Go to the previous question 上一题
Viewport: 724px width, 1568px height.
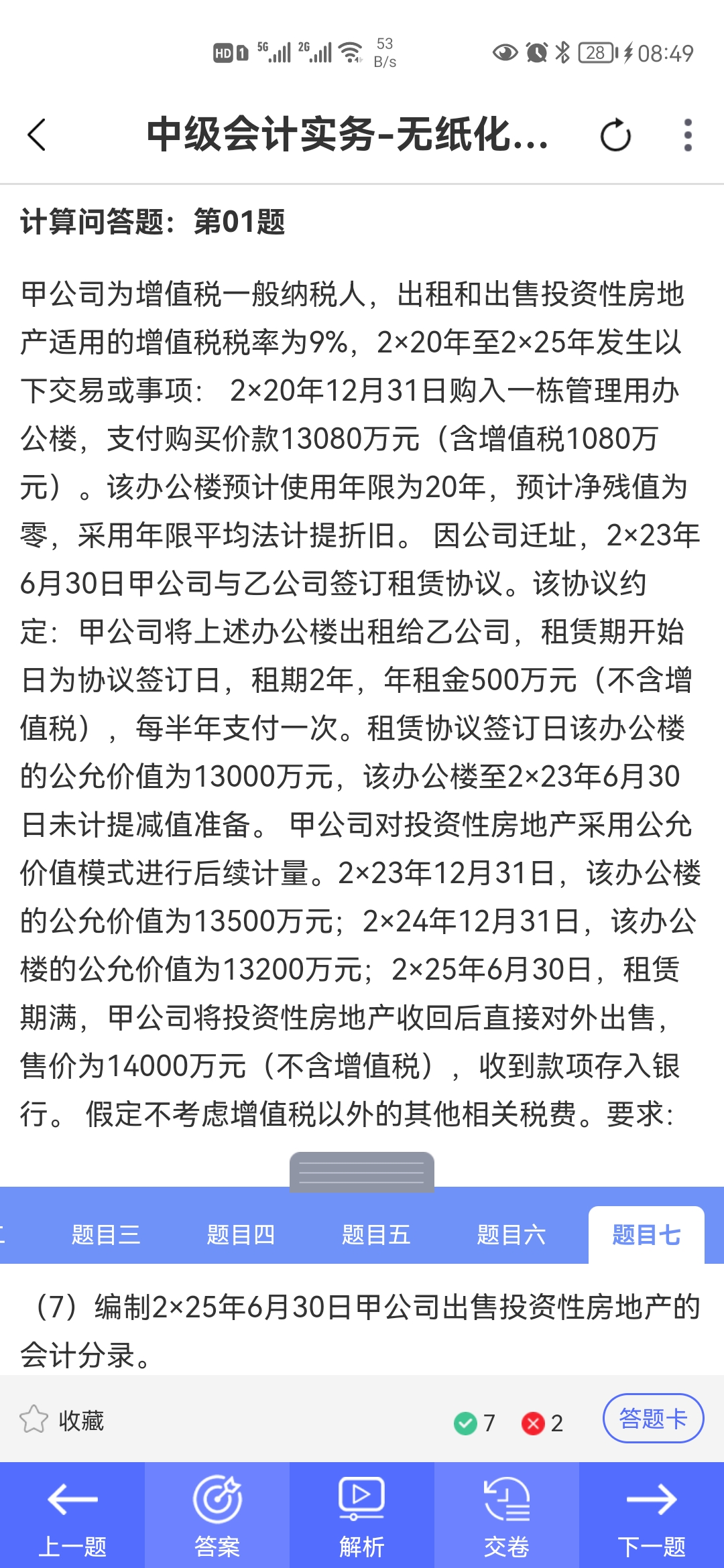tap(72, 1516)
